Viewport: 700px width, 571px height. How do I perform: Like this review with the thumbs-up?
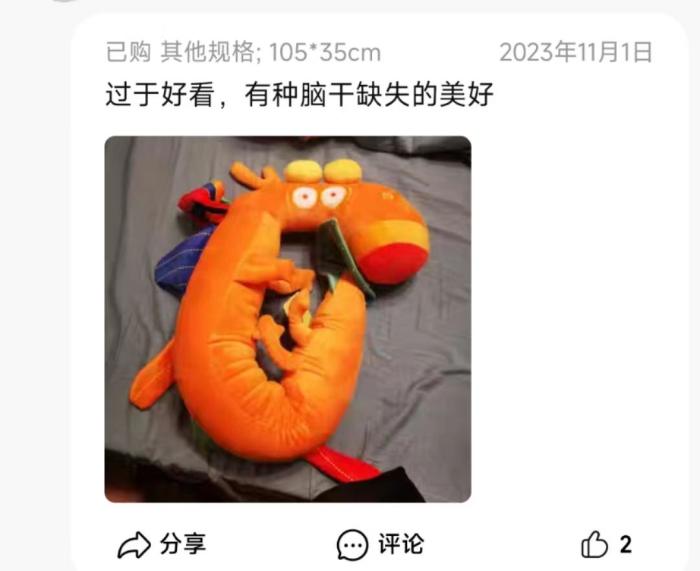point(595,544)
